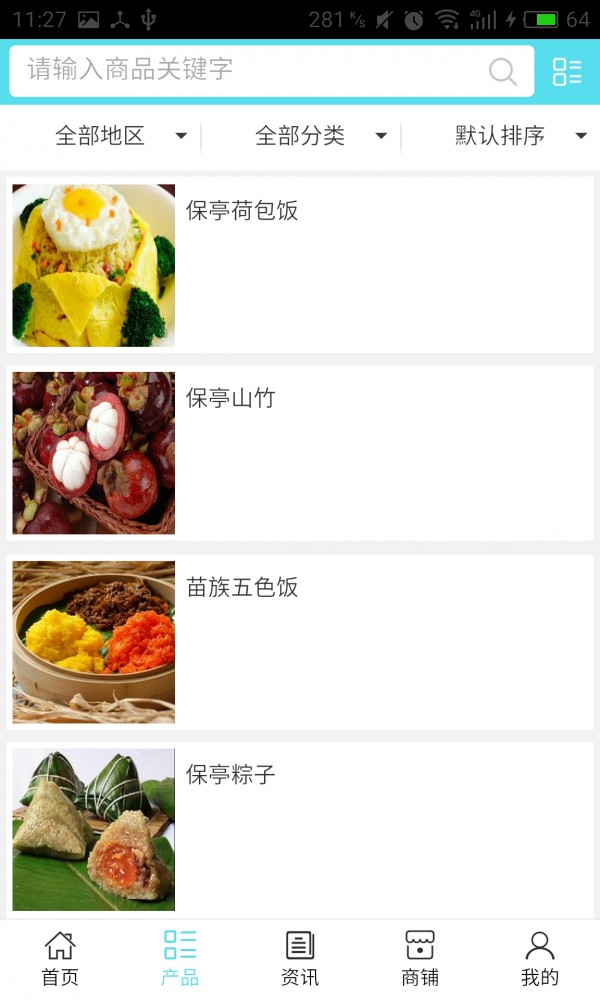This screenshot has height=1000, width=600.
Task: Open the 保亭粽子 item
Action: pyautogui.click(x=300, y=828)
